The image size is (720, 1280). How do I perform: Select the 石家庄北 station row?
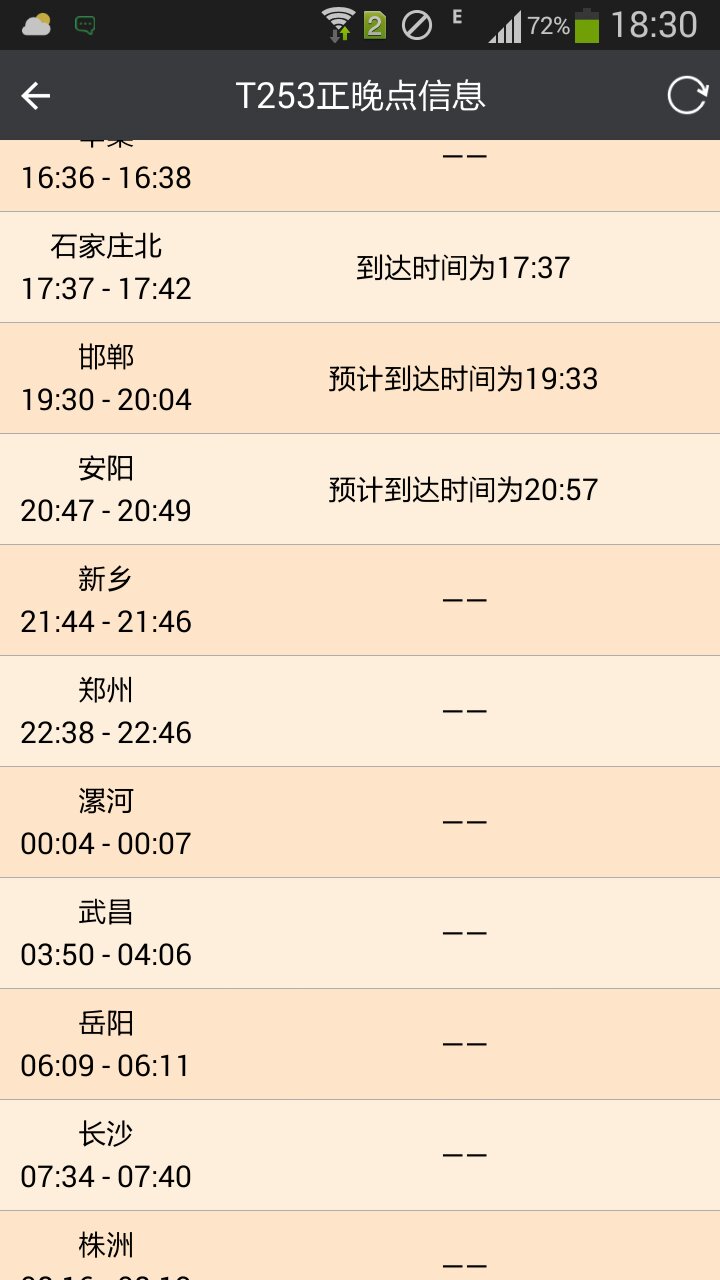(360, 267)
